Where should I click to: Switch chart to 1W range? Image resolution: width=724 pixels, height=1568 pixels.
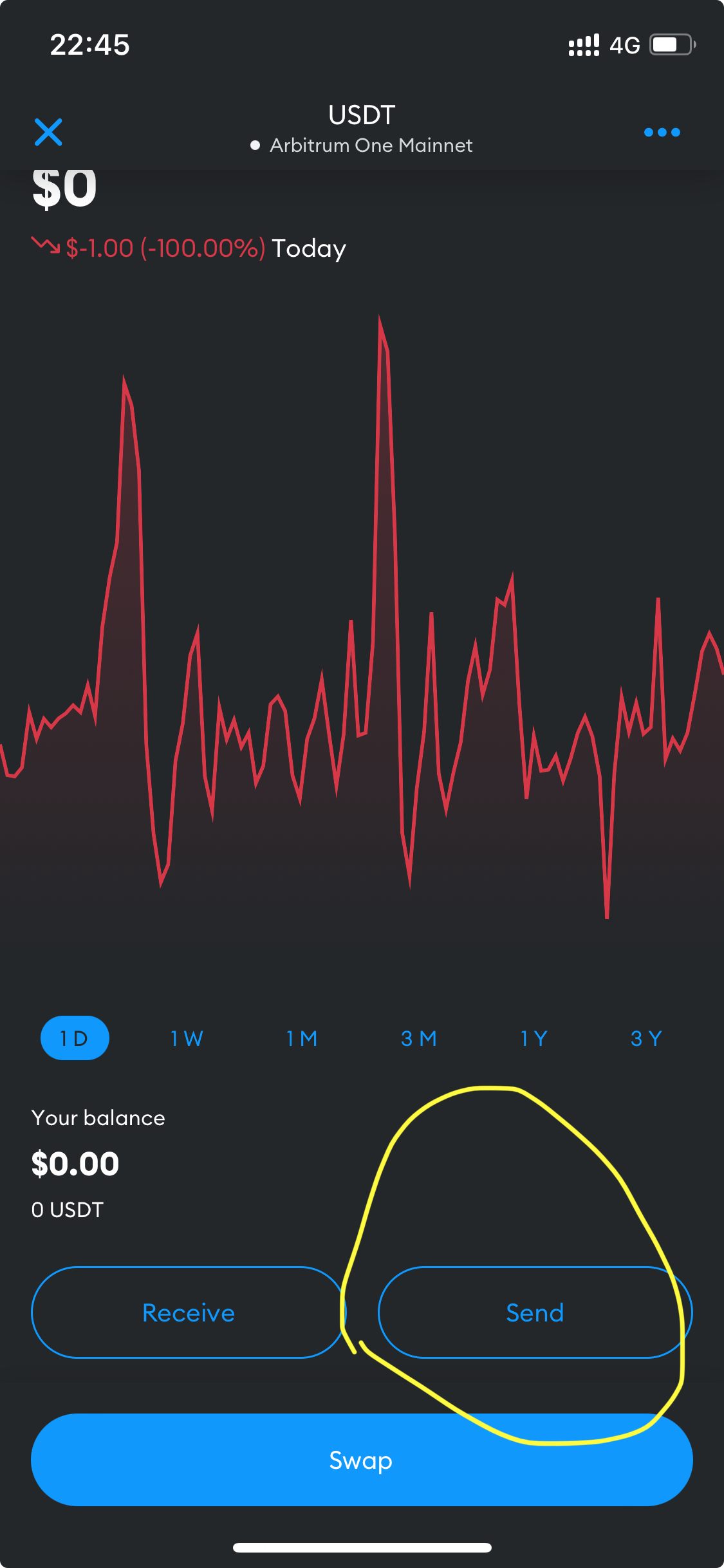(187, 1038)
